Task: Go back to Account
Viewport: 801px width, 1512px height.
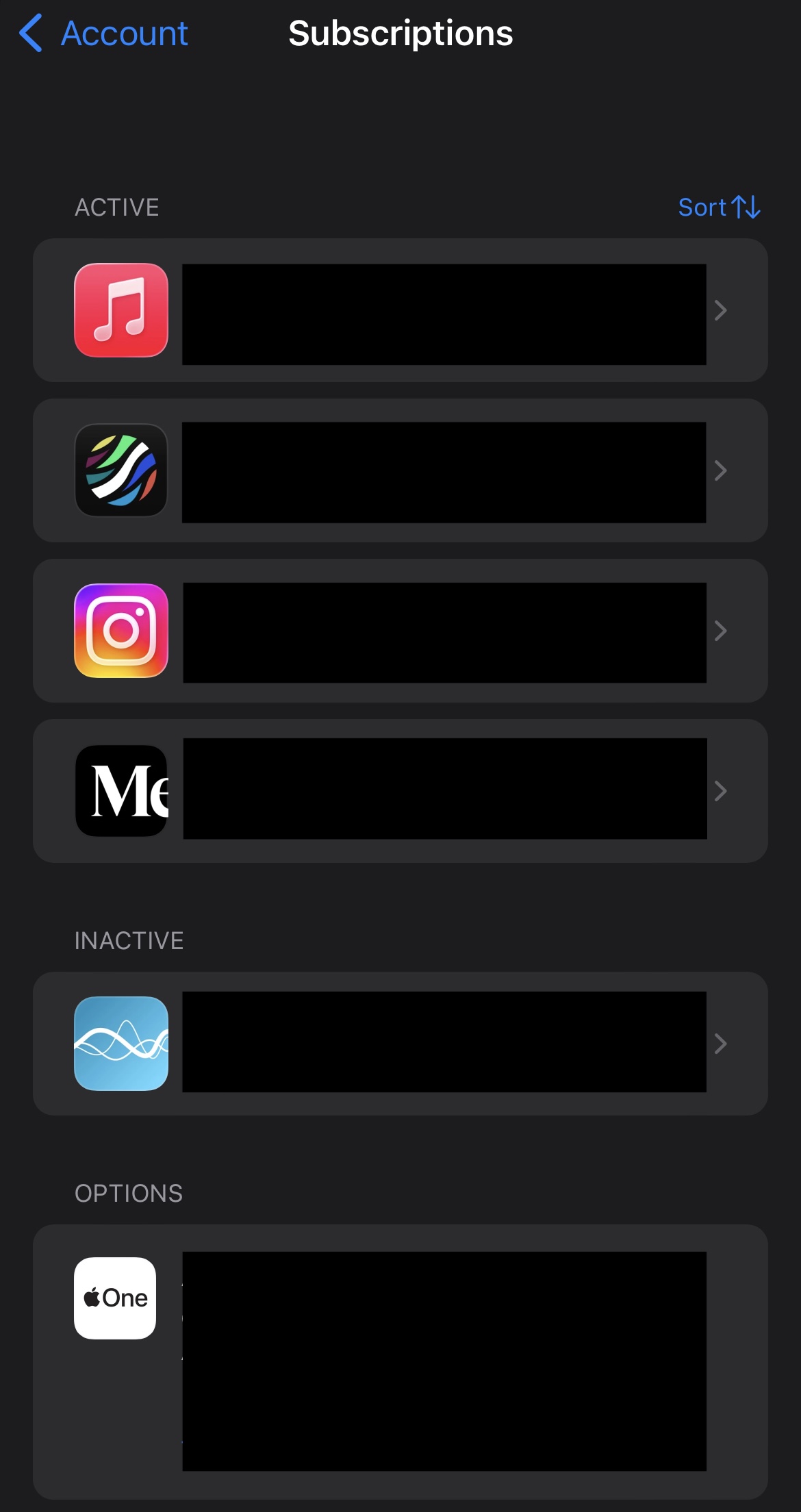Action: tap(104, 34)
